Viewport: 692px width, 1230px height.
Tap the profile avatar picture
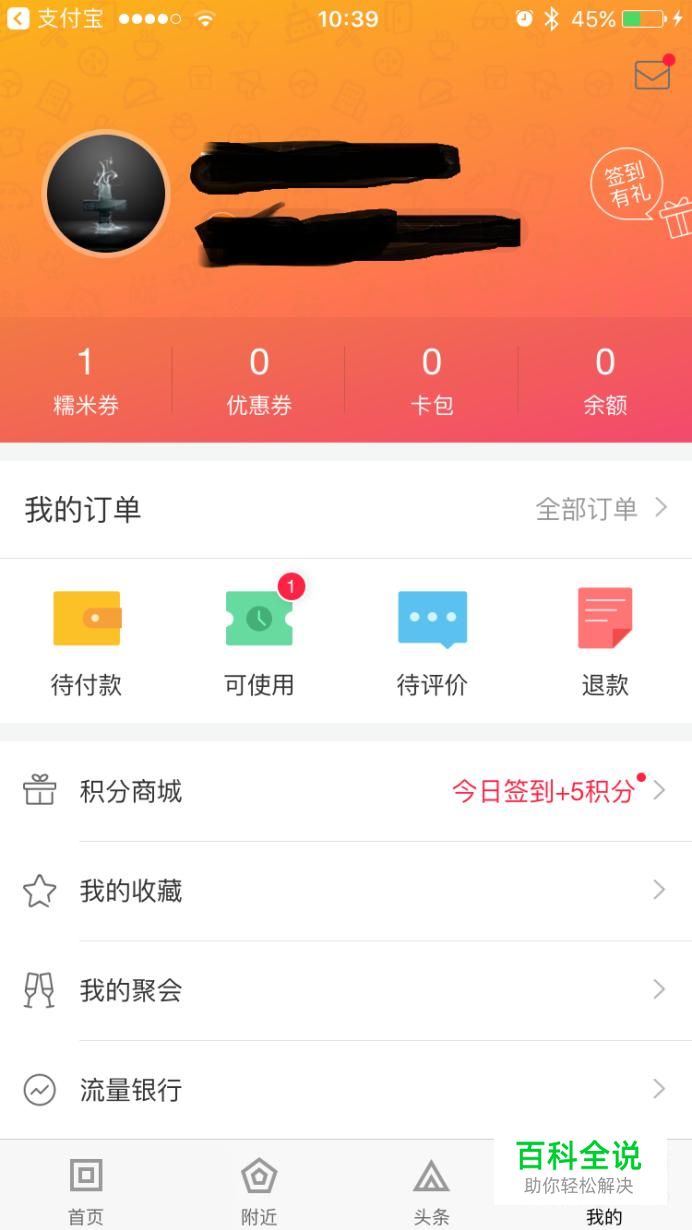(106, 194)
